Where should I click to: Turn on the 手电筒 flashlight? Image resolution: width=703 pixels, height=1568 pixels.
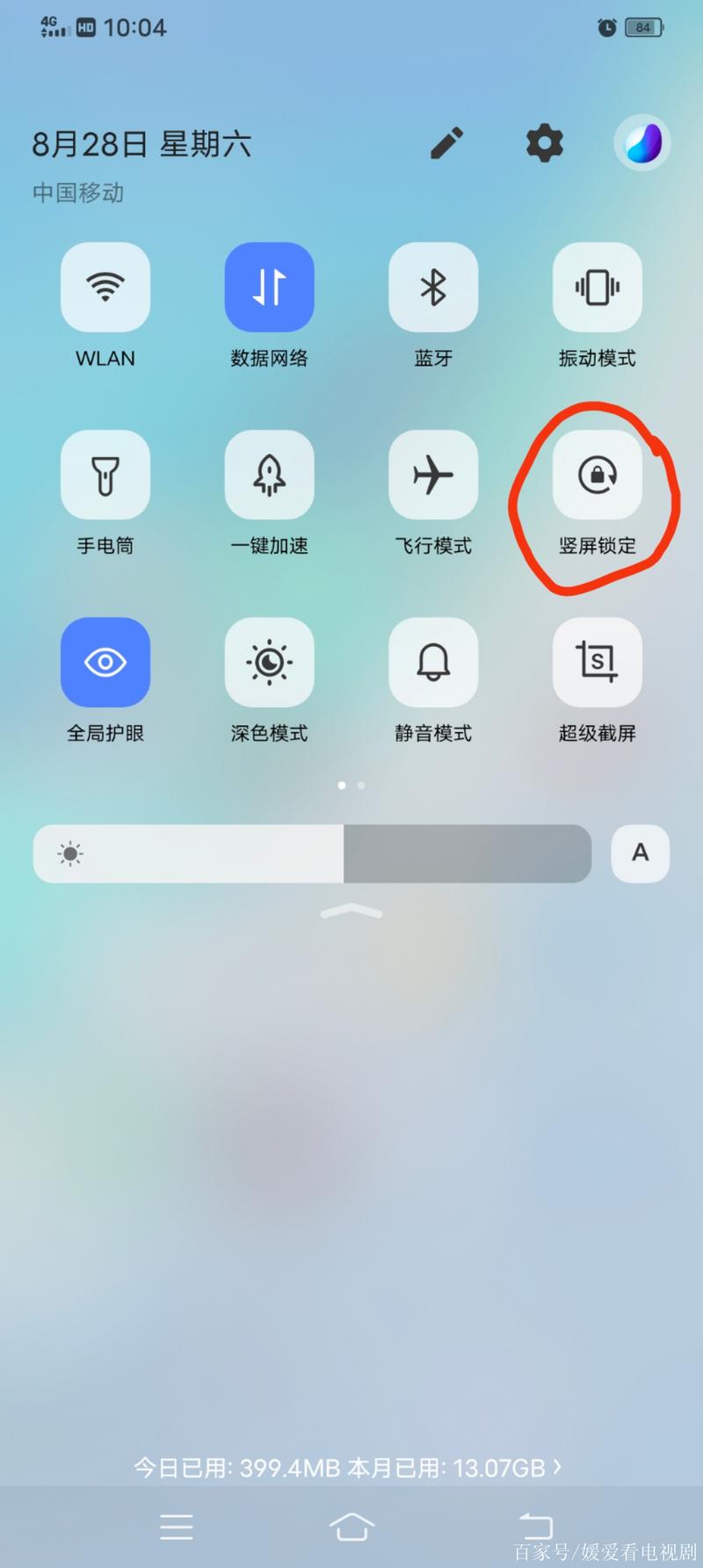coord(105,475)
